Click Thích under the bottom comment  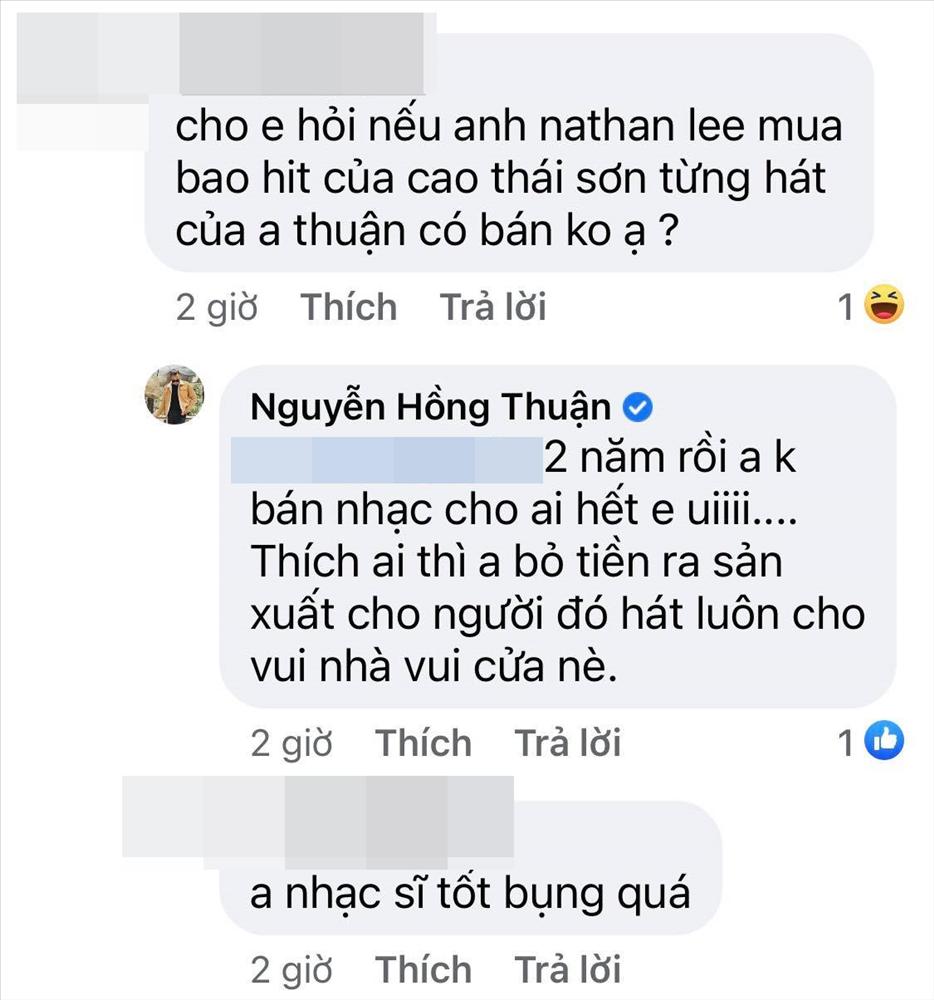point(422,969)
